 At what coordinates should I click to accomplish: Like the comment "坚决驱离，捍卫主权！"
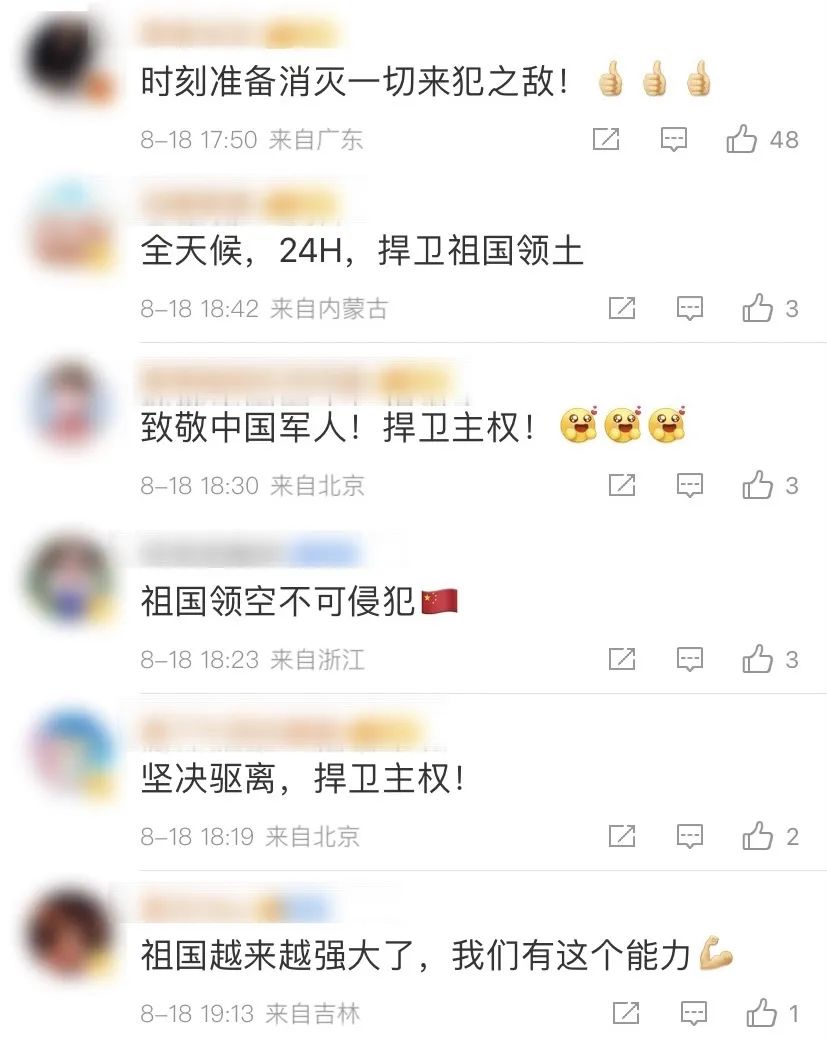(758, 836)
